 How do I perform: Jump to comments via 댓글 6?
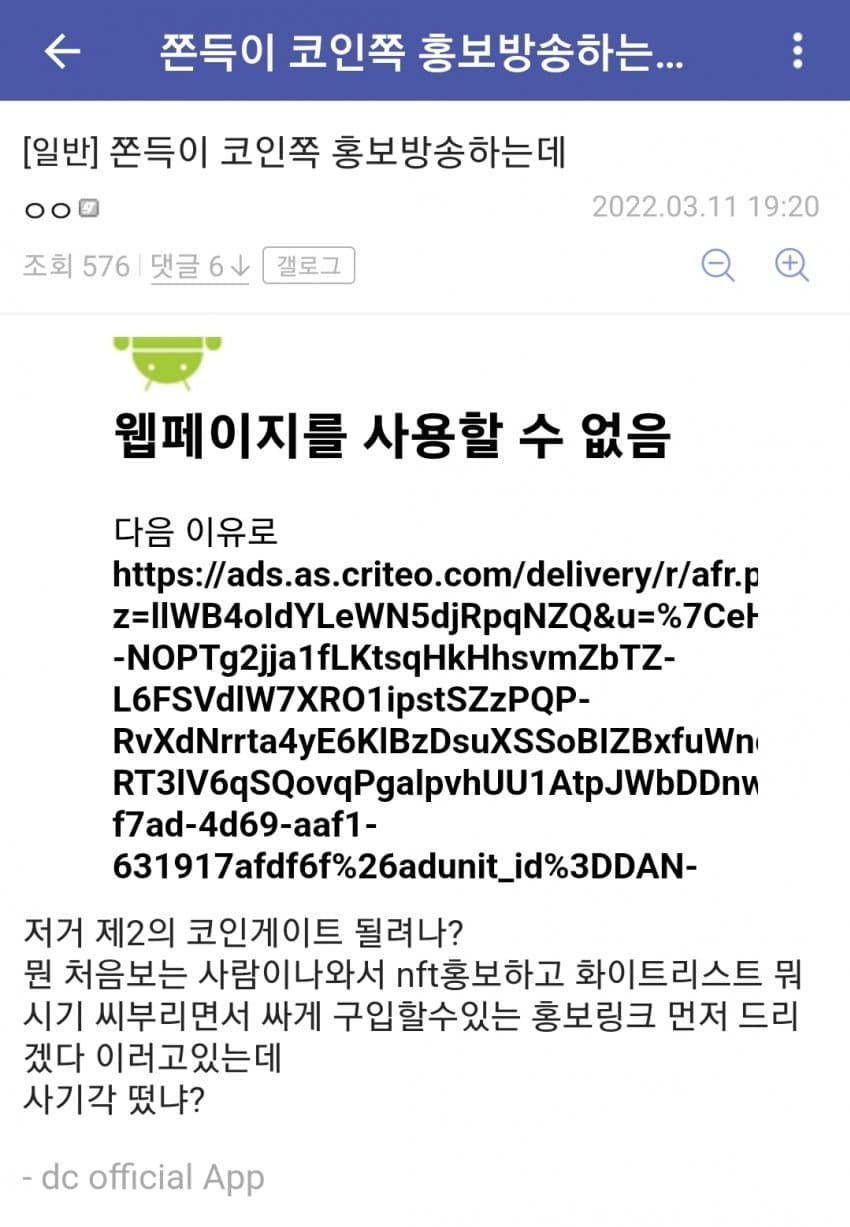pyautogui.click(x=199, y=266)
